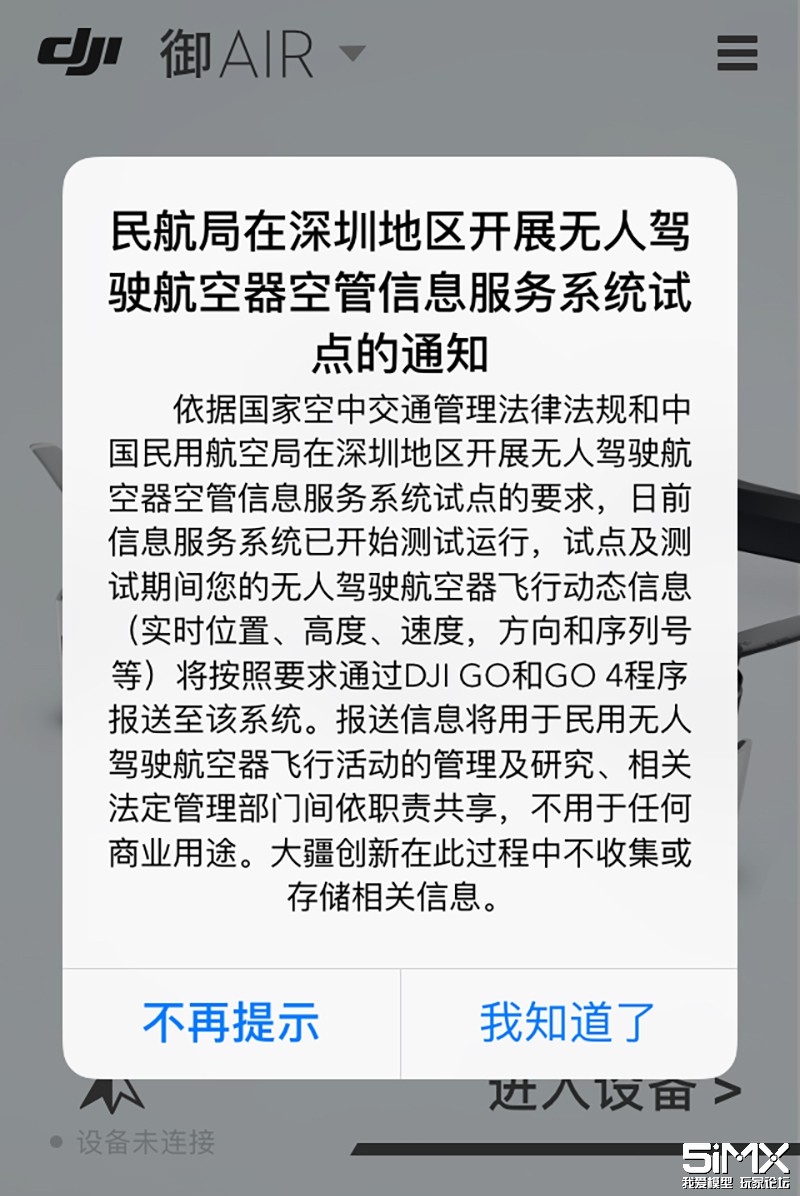Open the hamburger menu
Image resolution: width=800 pixels, height=1196 pixels.
pos(737,53)
